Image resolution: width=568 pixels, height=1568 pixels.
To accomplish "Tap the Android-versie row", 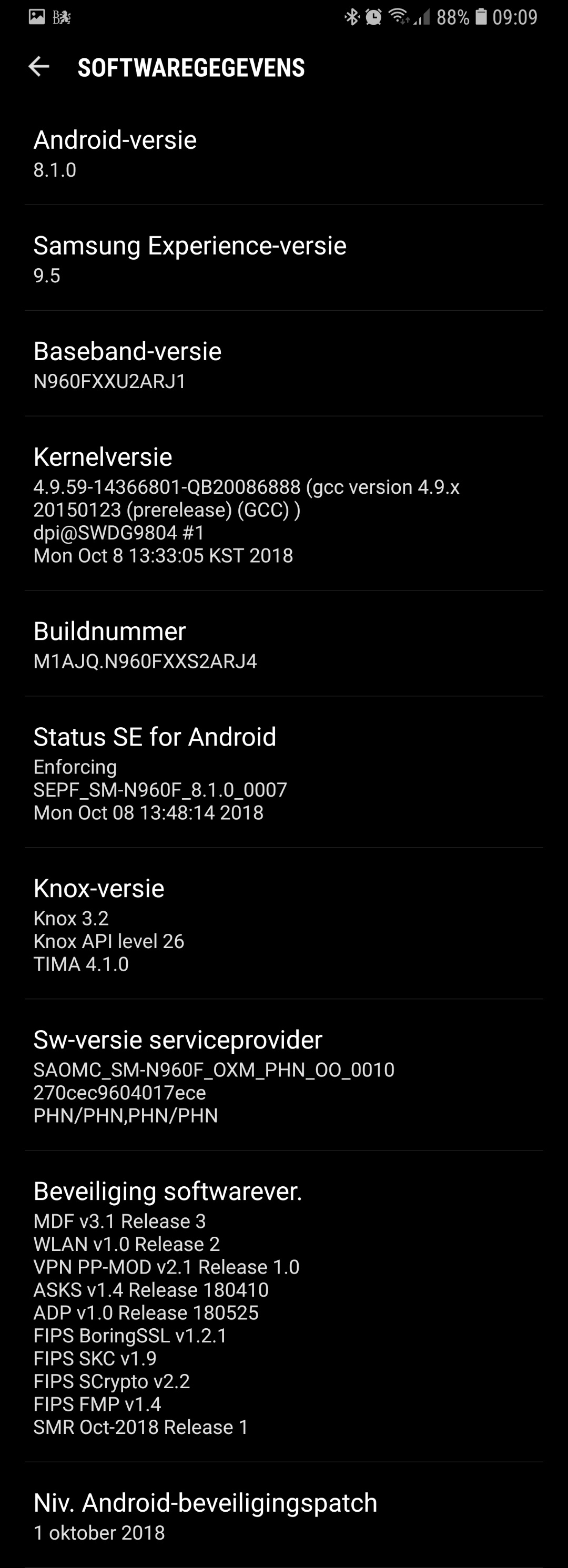I will click(x=283, y=154).
